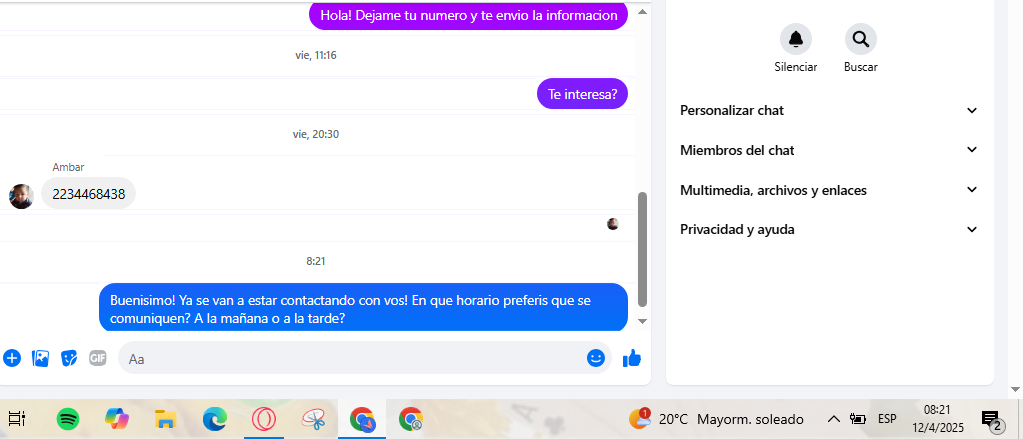Screen dimensions: 1023x439
Task: Mute the conversation with the Silenciar bell
Action: (795, 40)
